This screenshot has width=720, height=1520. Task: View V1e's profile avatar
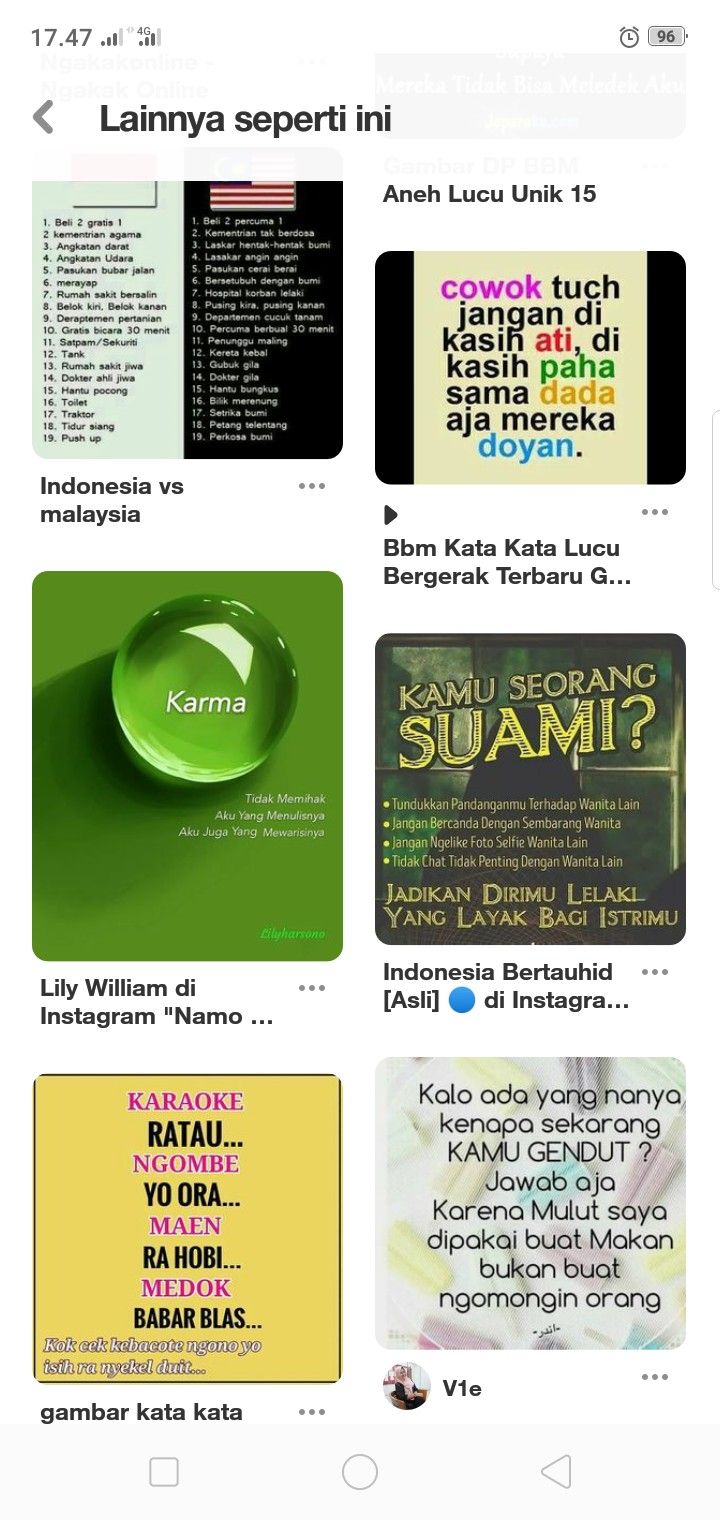tap(407, 1387)
